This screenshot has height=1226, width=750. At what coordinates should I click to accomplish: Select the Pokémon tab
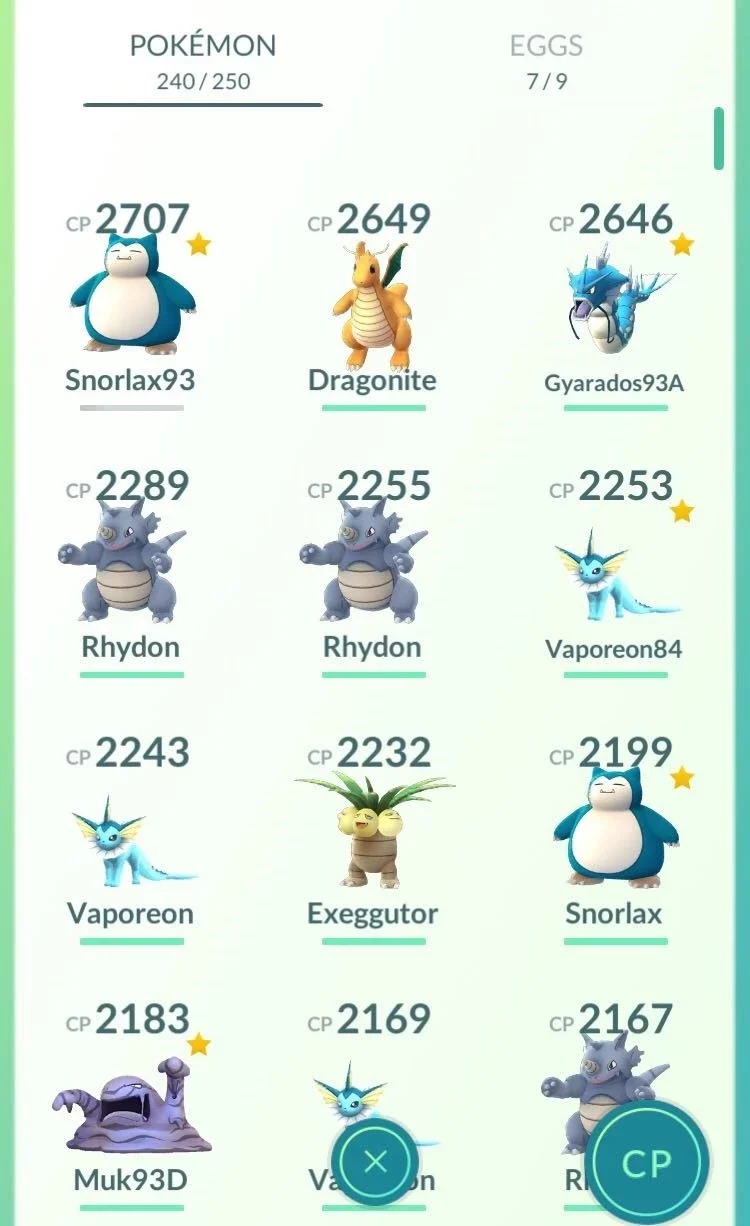203,61
